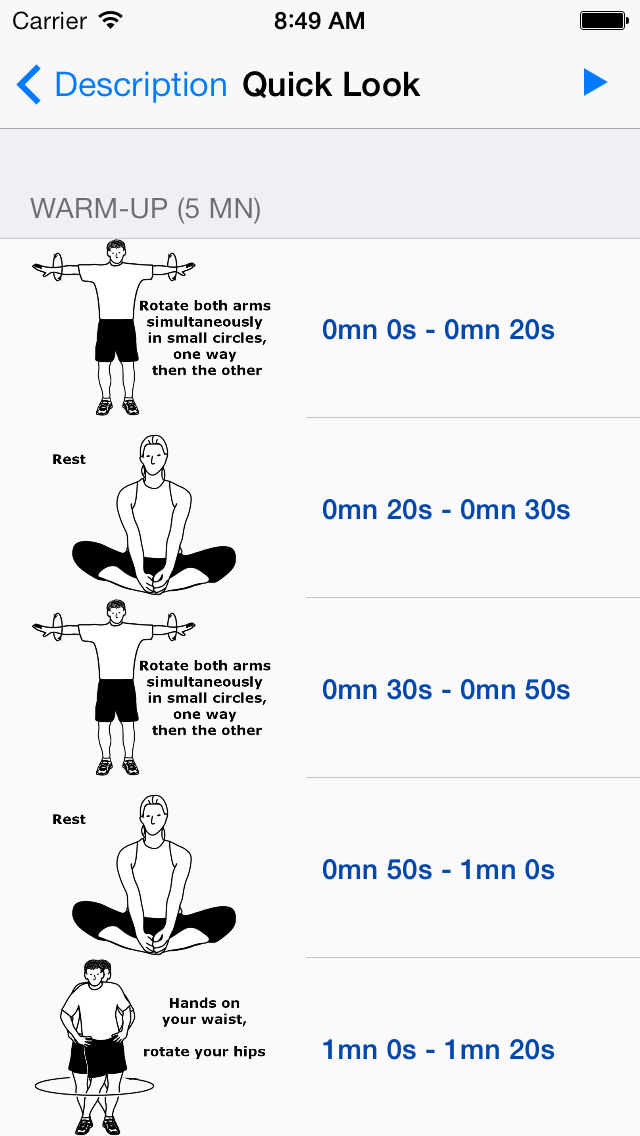Image resolution: width=640 pixels, height=1136 pixels.
Task: Select the rest row 0mn 50s - 1mn 0s
Action: [x=320, y=868]
